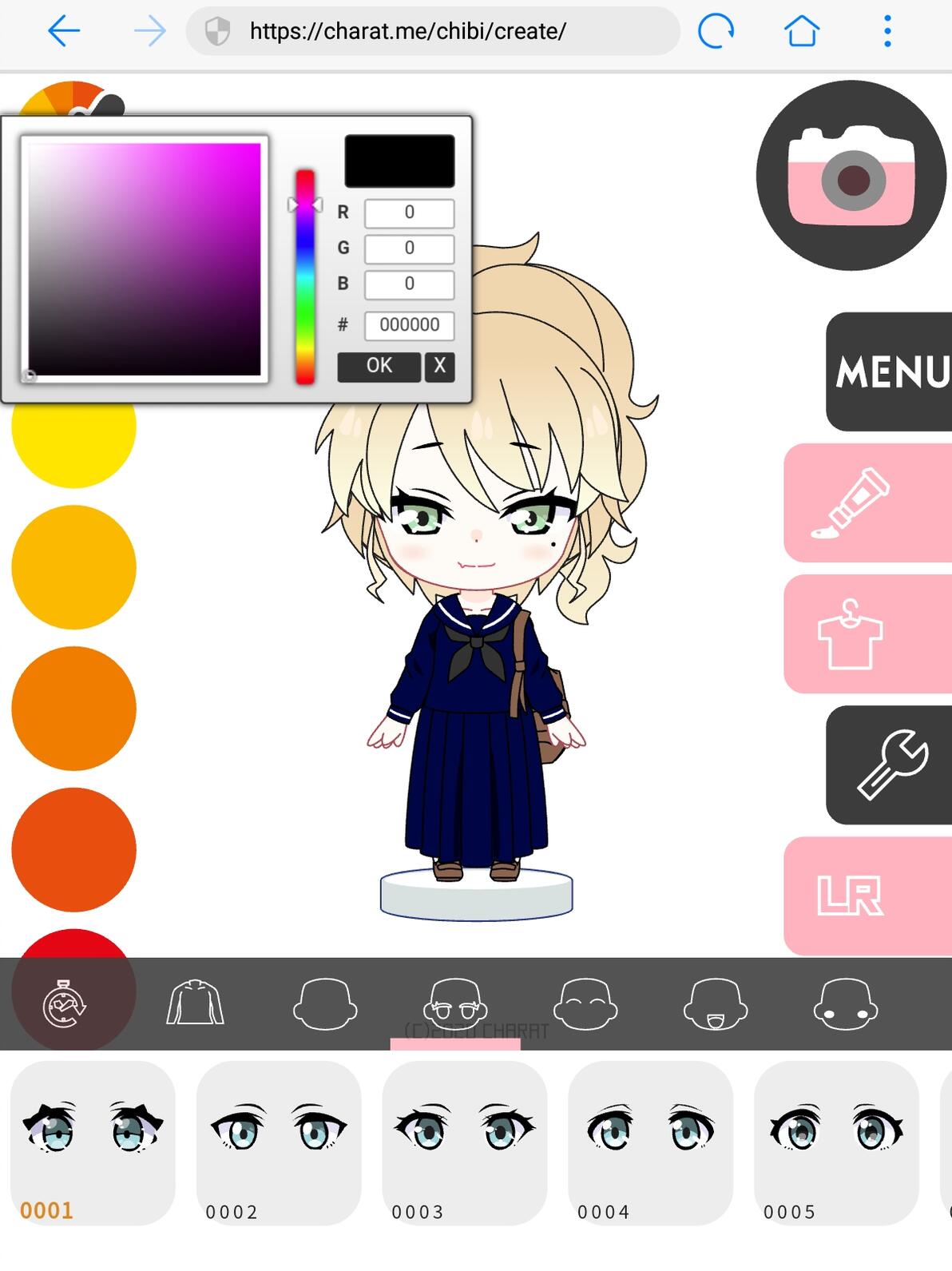Close the color picker with X
This screenshot has width=952, height=1271.
(x=439, y=366)
